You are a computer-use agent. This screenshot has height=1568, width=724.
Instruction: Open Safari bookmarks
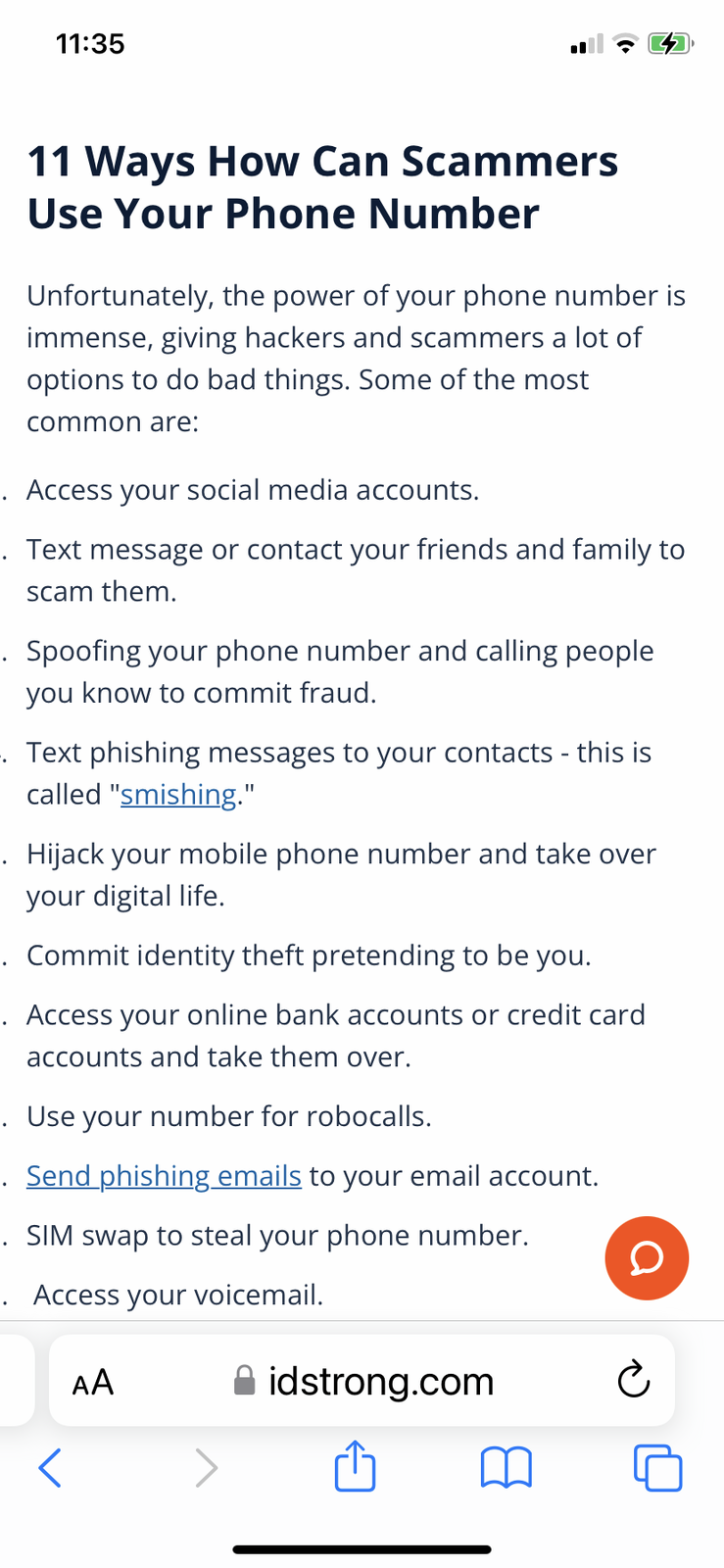[x=507, y=1468]
